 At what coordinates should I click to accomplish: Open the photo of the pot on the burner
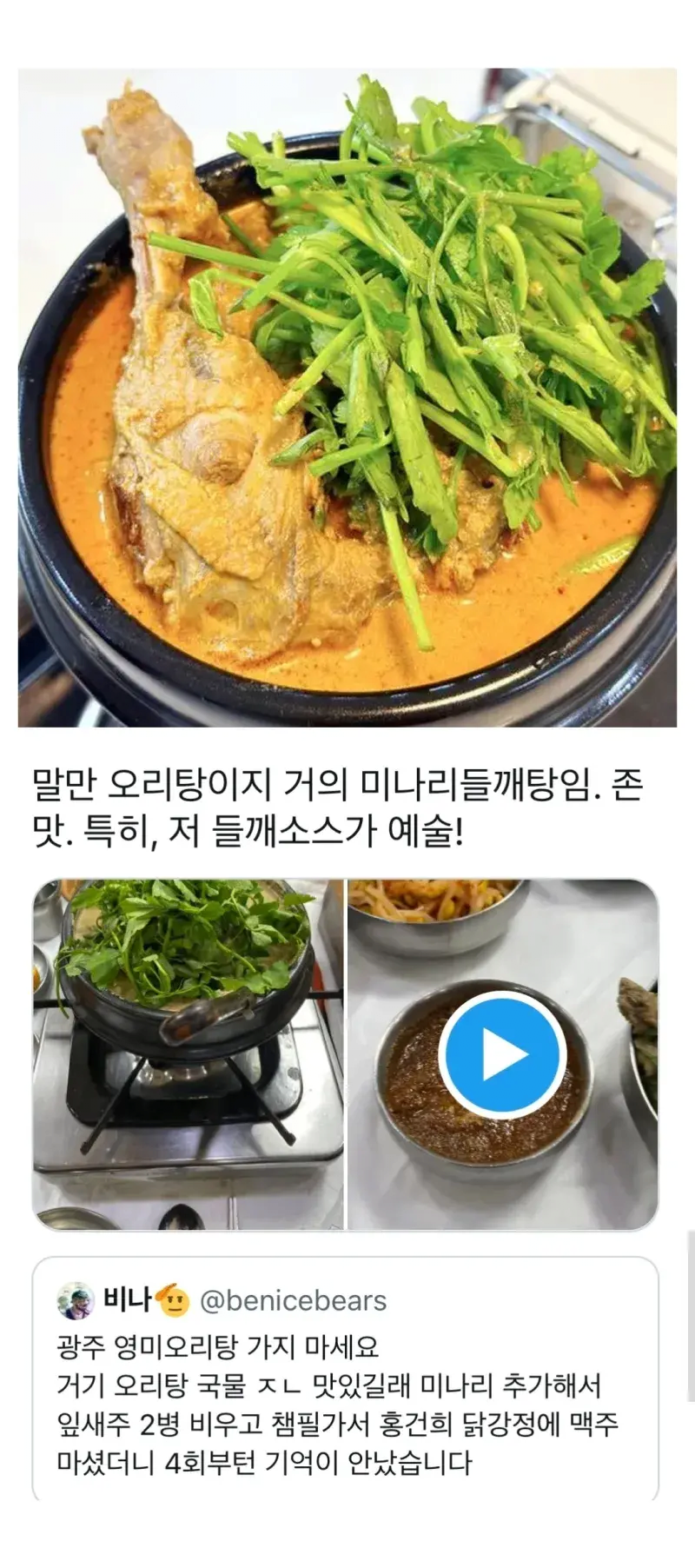[x=189, y=1054]
